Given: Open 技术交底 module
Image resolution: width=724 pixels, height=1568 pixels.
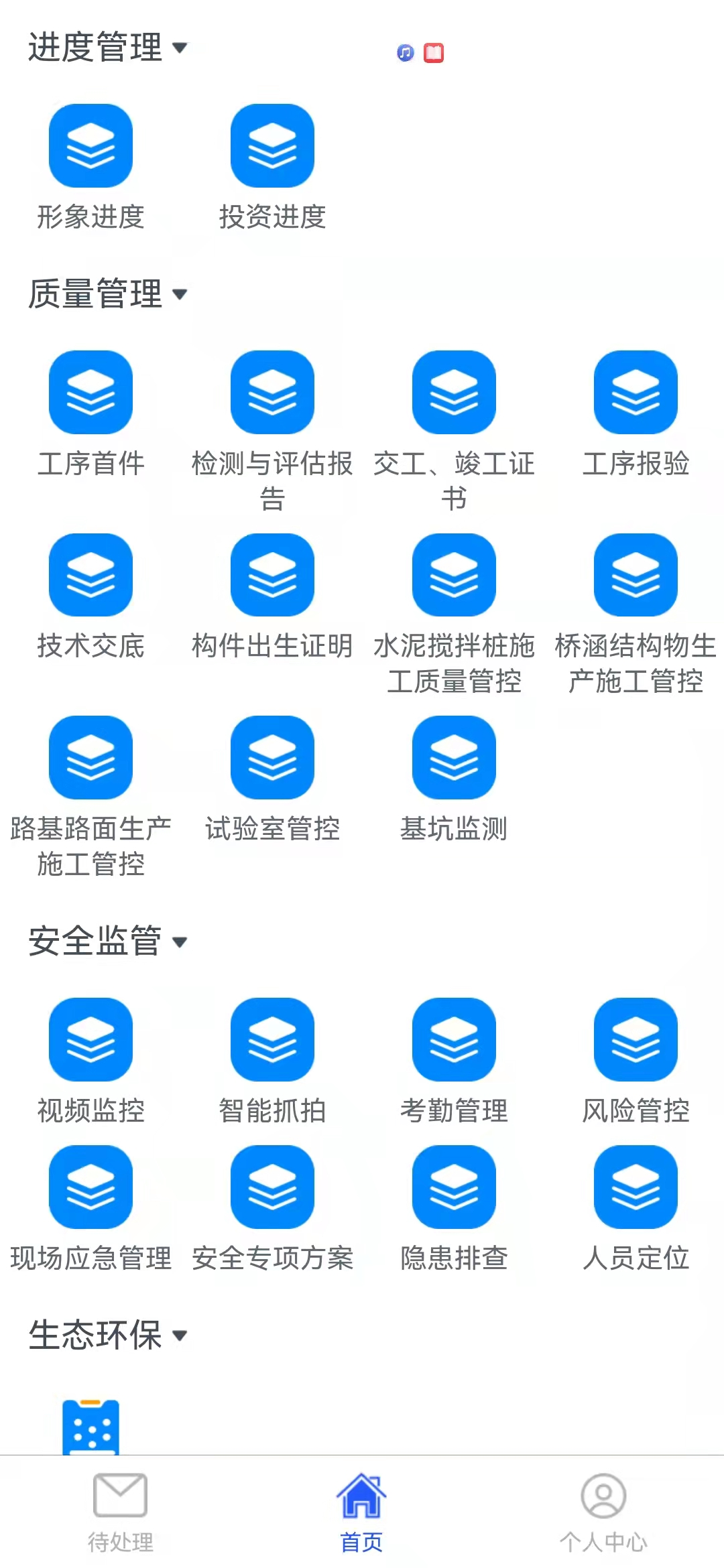Looking at the screenshot, I should [x=90, y=575].
